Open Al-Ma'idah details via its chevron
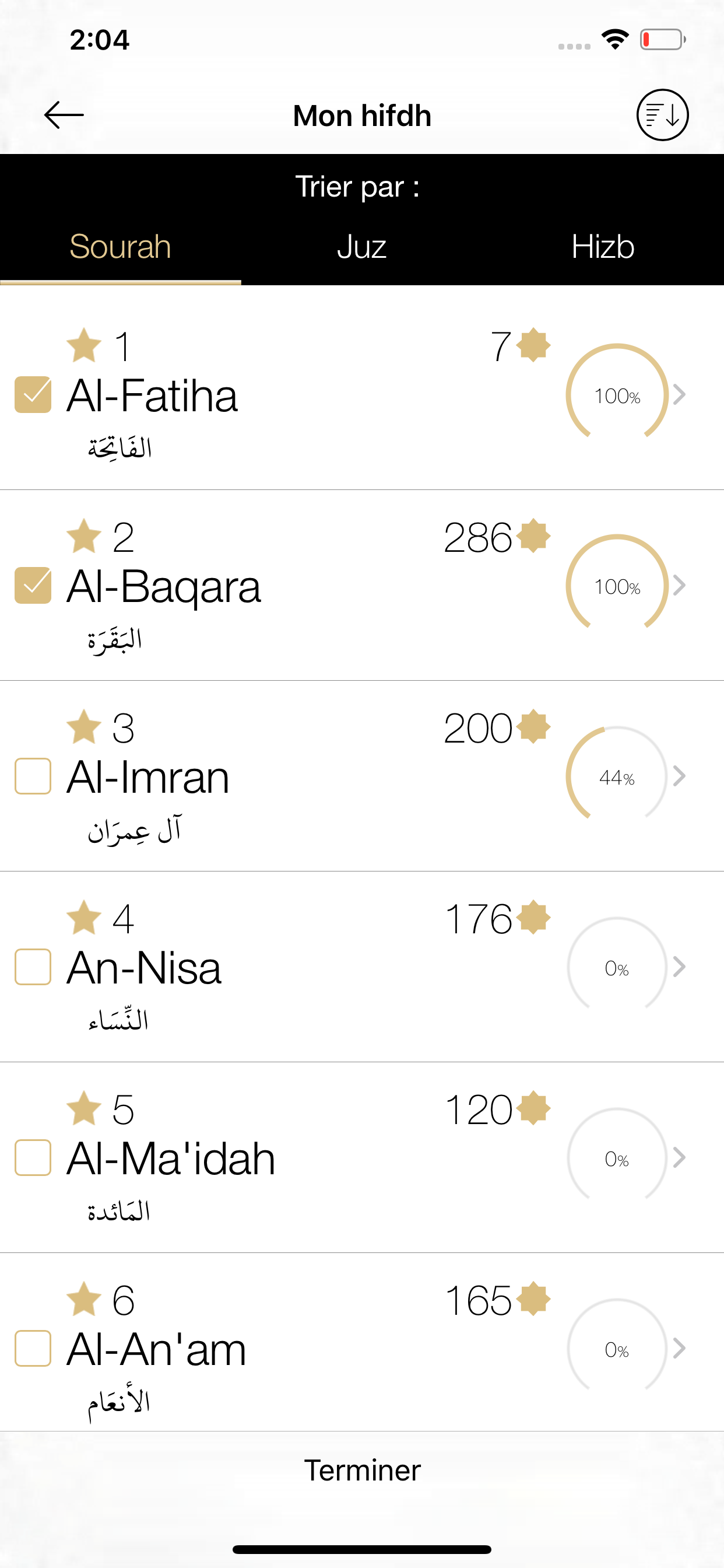Screen dimensions: 724x1568 coord(680,1158)
